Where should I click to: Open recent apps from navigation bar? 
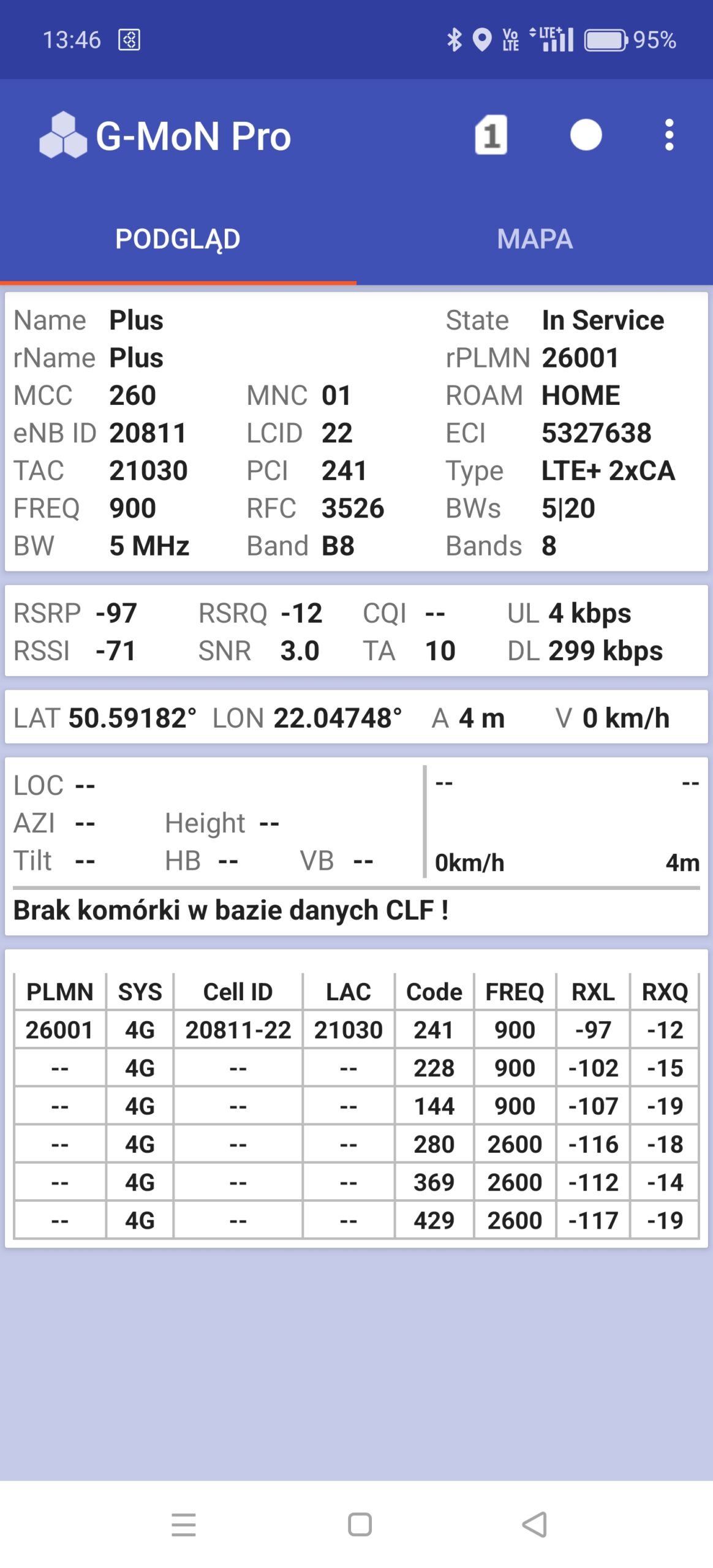pos(184,1525)
